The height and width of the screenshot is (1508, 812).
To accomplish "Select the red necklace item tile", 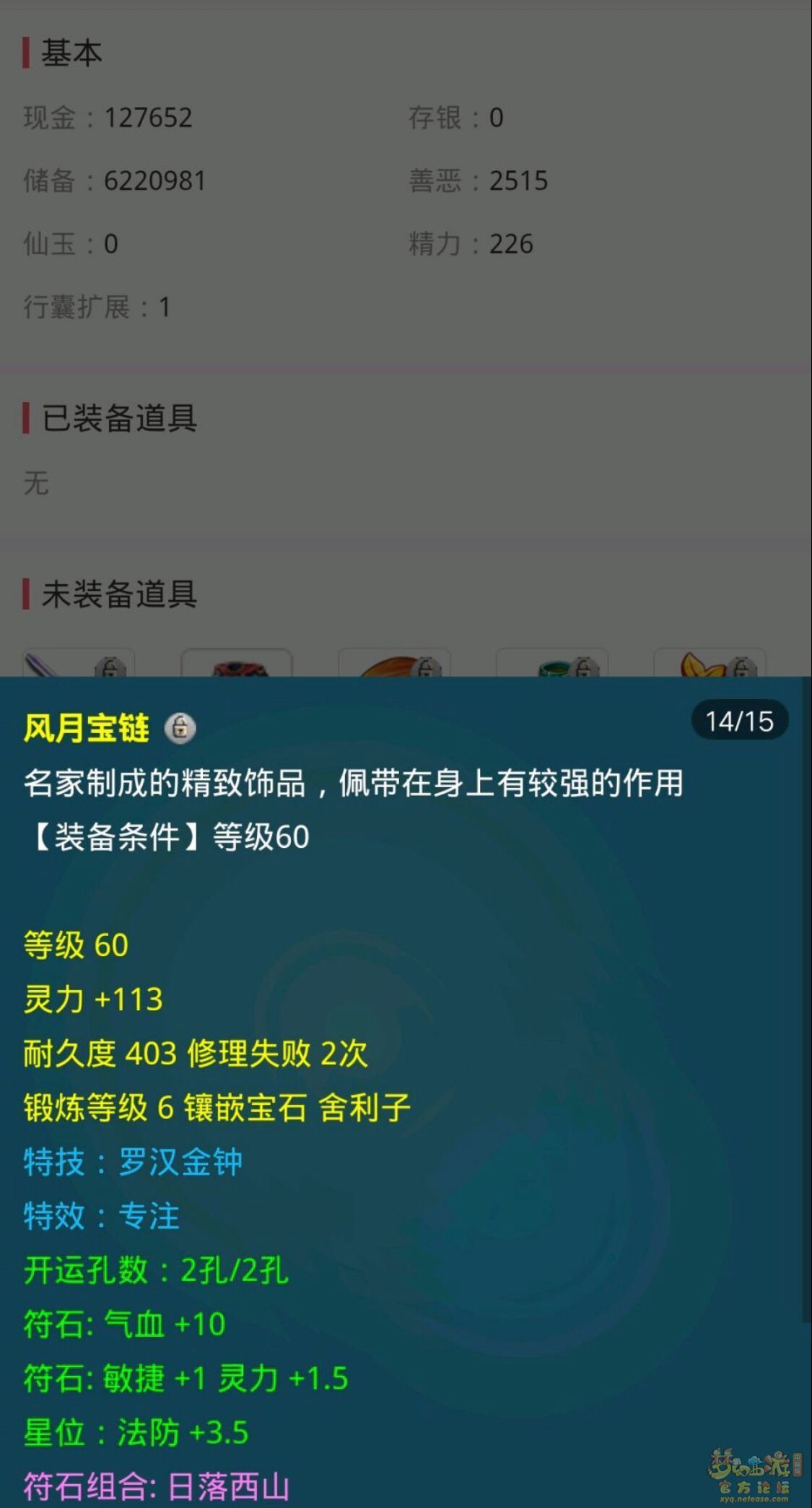I will [237, 664].
